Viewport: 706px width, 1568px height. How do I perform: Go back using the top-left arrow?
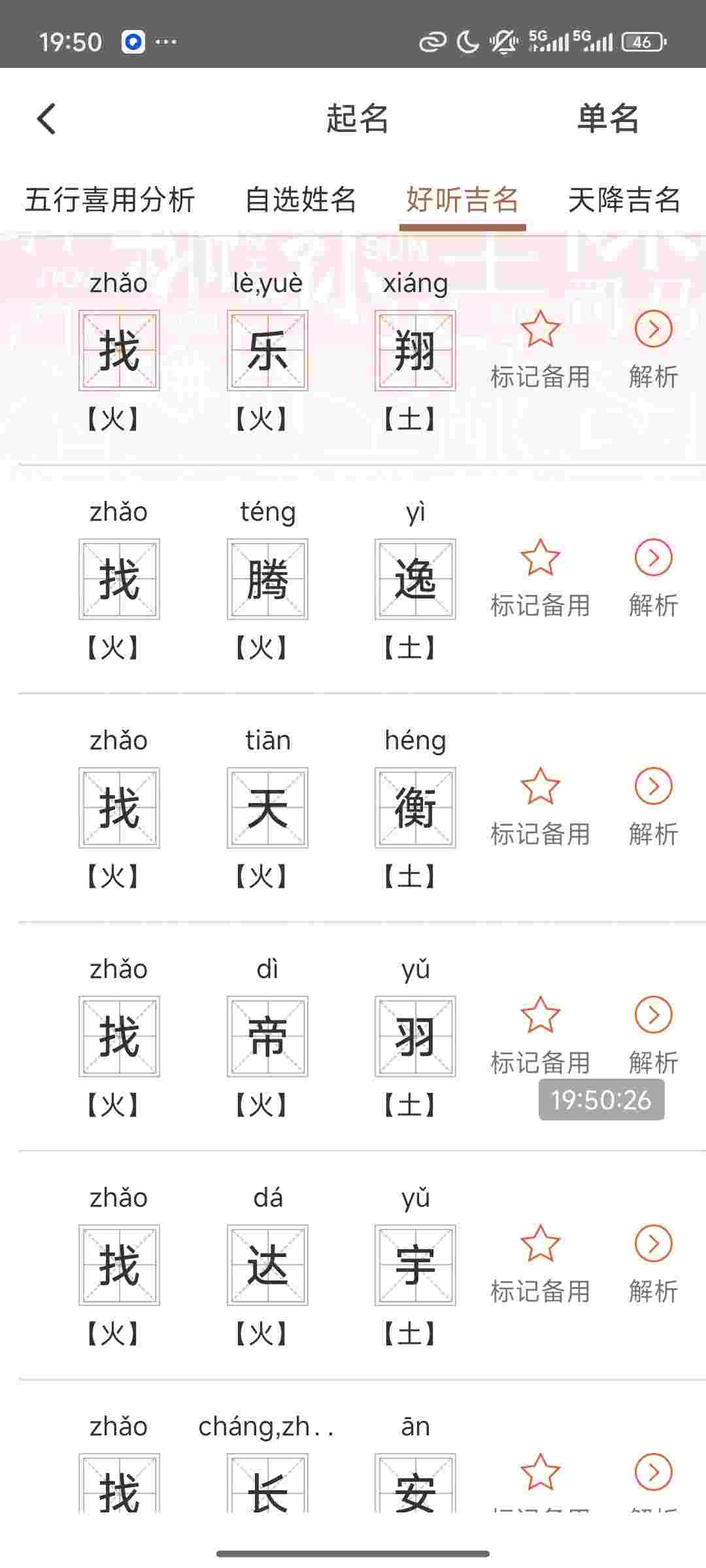tap(46, 119)
